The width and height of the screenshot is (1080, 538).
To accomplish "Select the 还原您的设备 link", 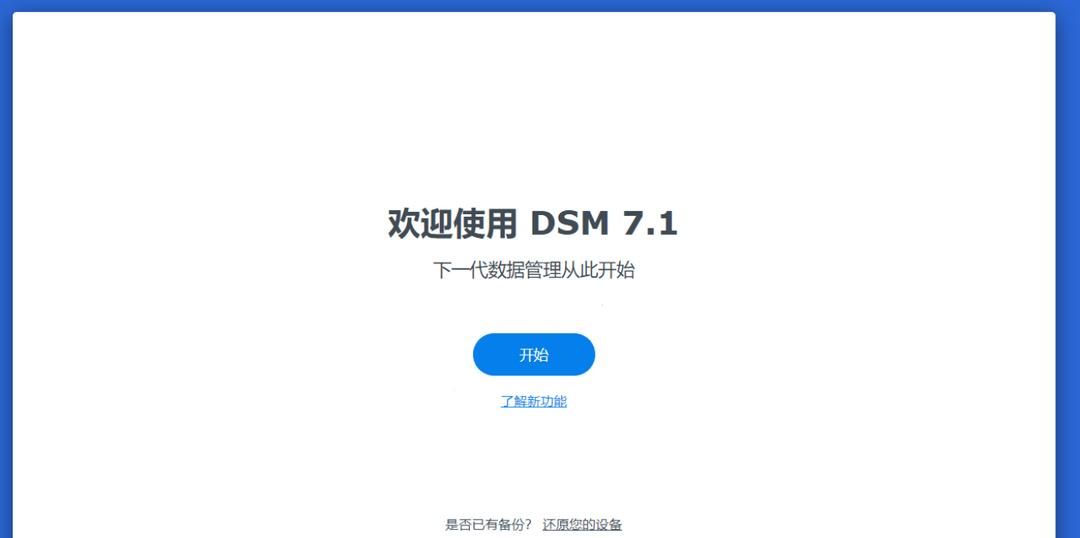I will pos(582,524).
